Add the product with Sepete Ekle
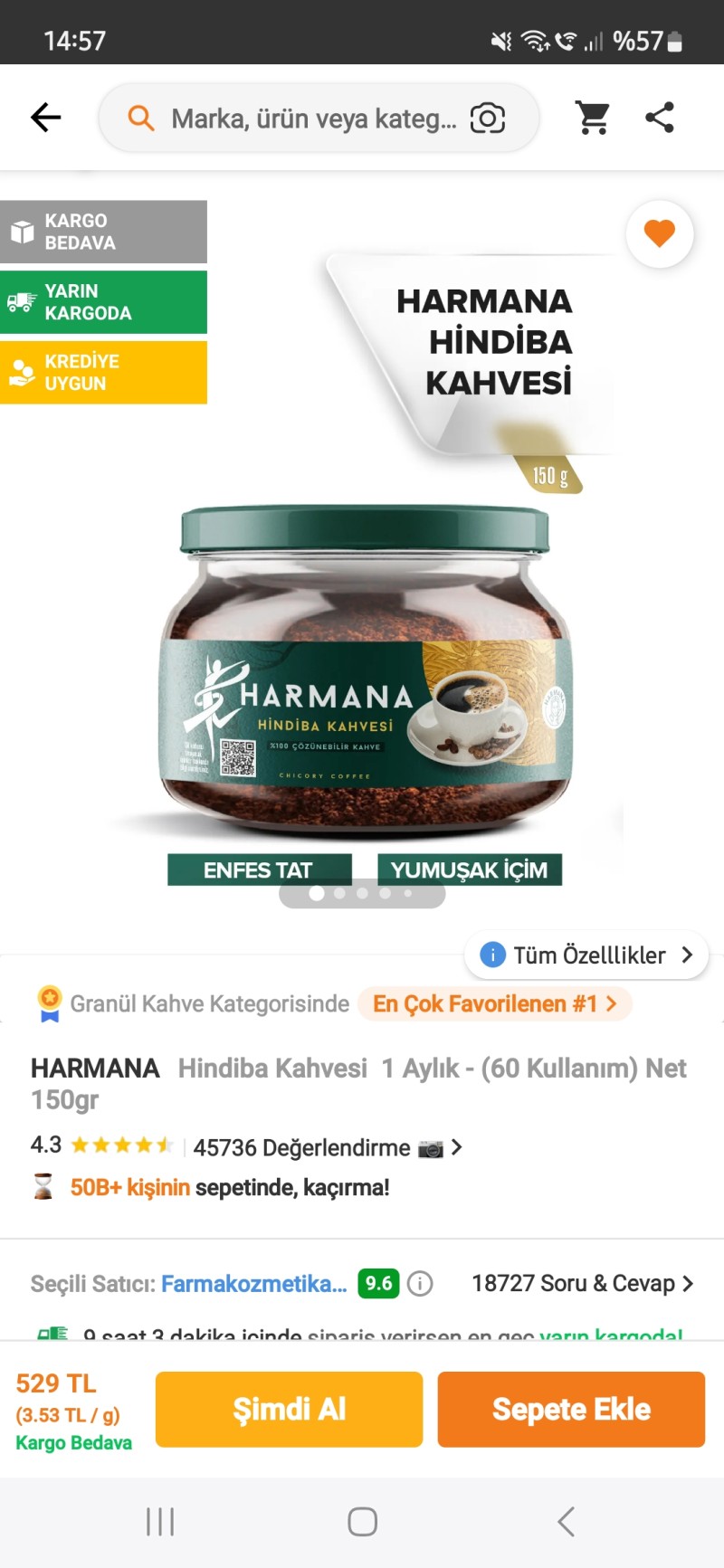Image resolution: width=724 pixels, height=1568 pixels. tap(571, 1409)
